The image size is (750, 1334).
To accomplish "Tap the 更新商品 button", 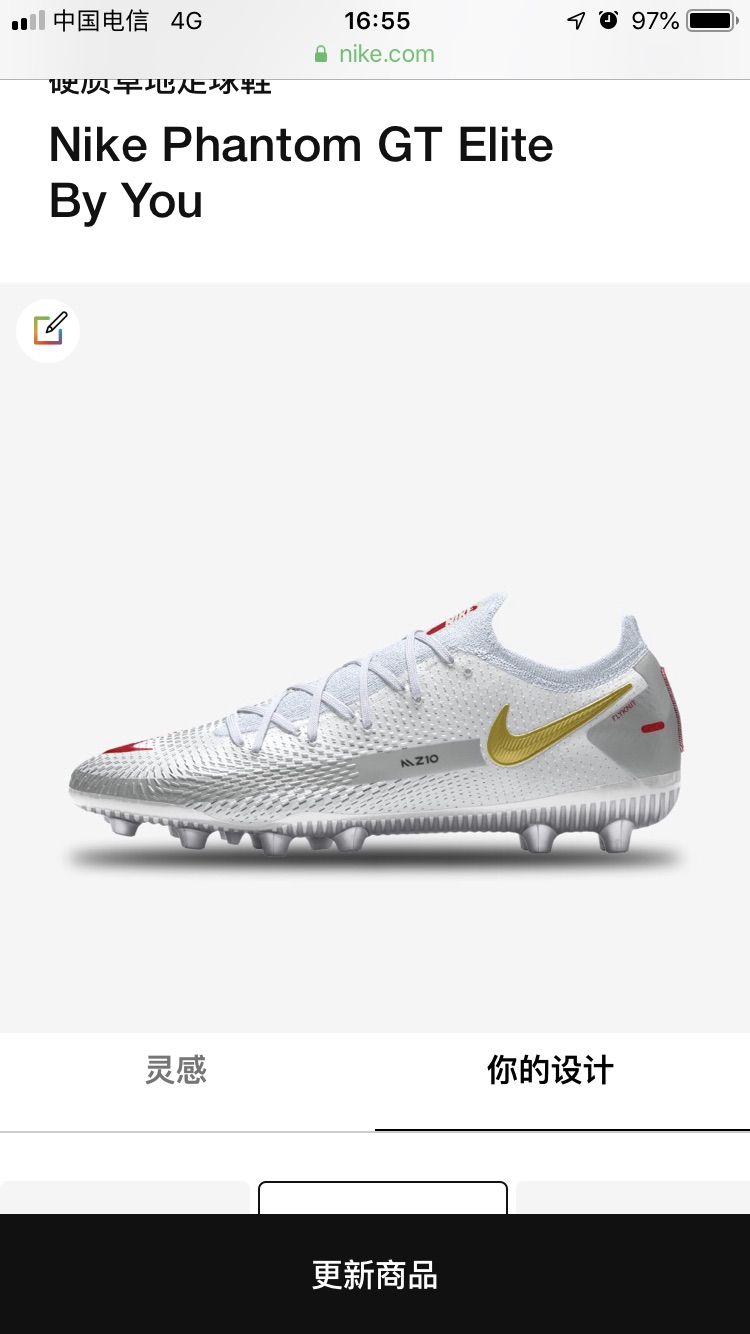I will point(375,1275).
